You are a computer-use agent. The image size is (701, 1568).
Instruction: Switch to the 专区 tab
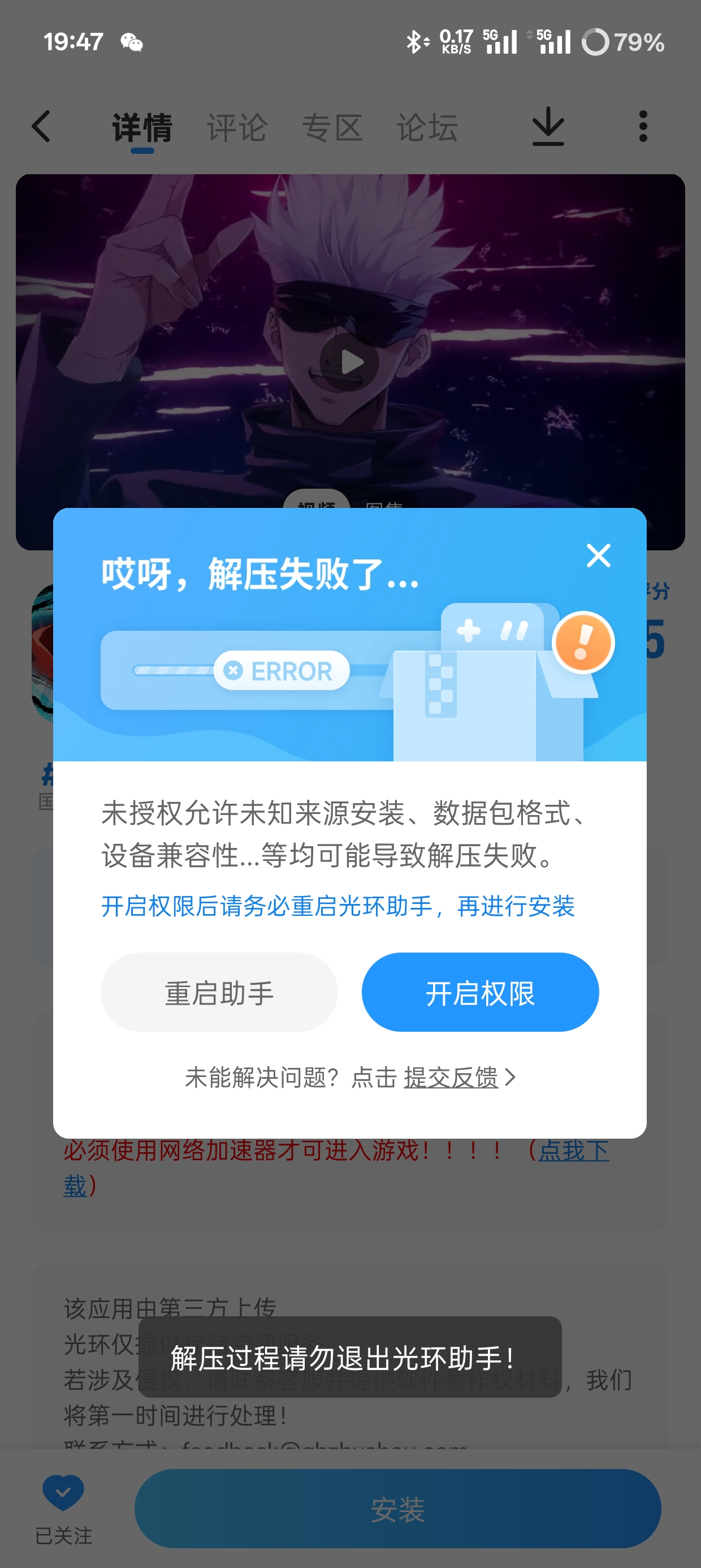tap(332, 128)
